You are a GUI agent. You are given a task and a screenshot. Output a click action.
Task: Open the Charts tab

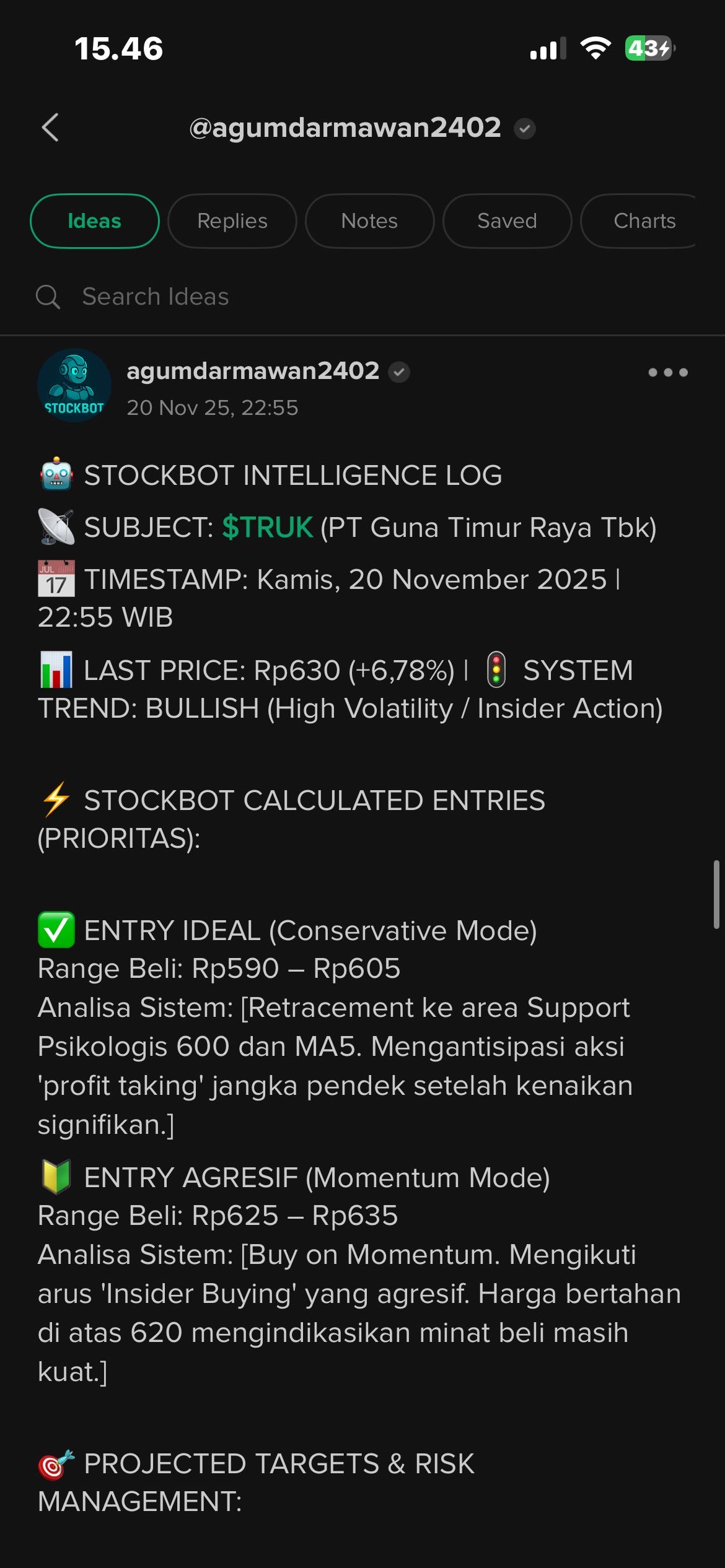click(645, 220)
